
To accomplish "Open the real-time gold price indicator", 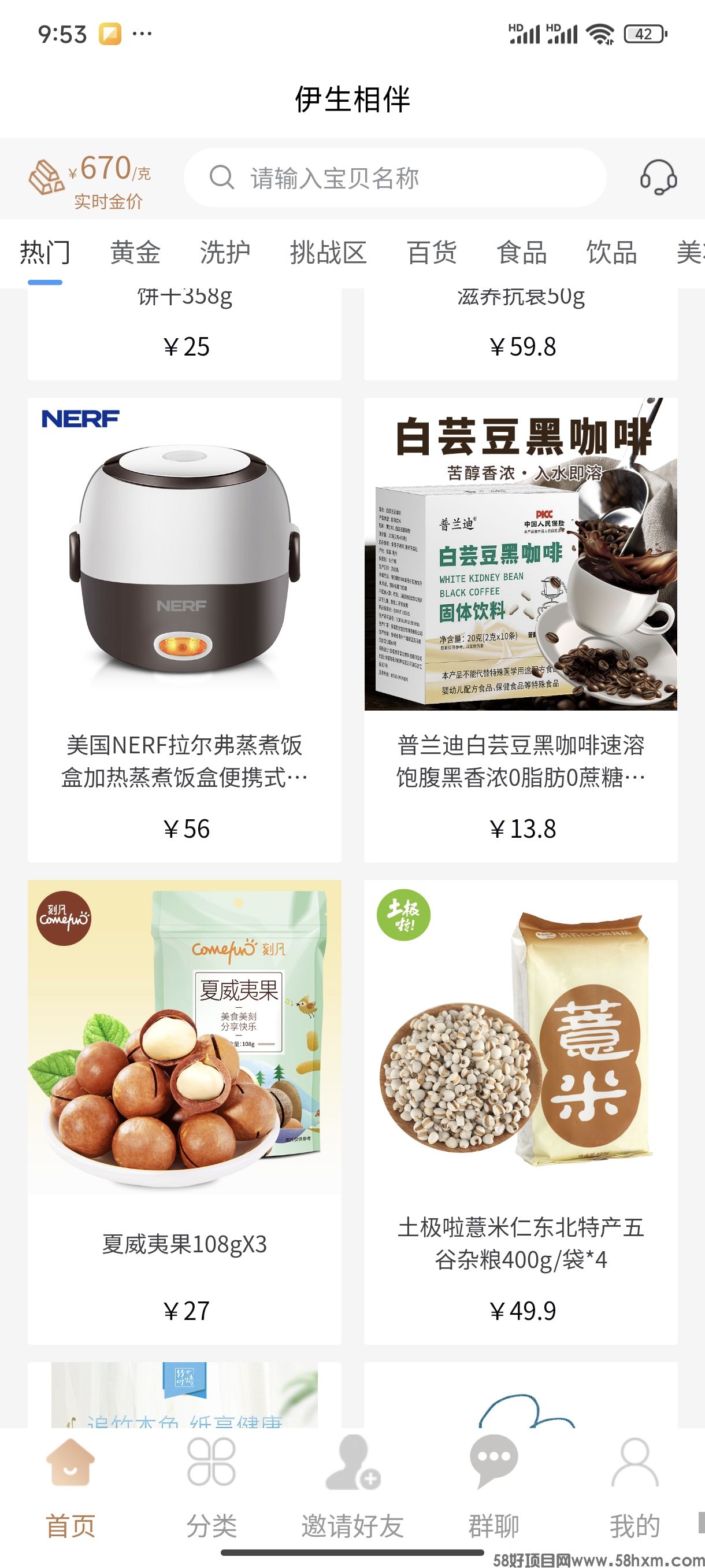I will (x=90, y=180).
